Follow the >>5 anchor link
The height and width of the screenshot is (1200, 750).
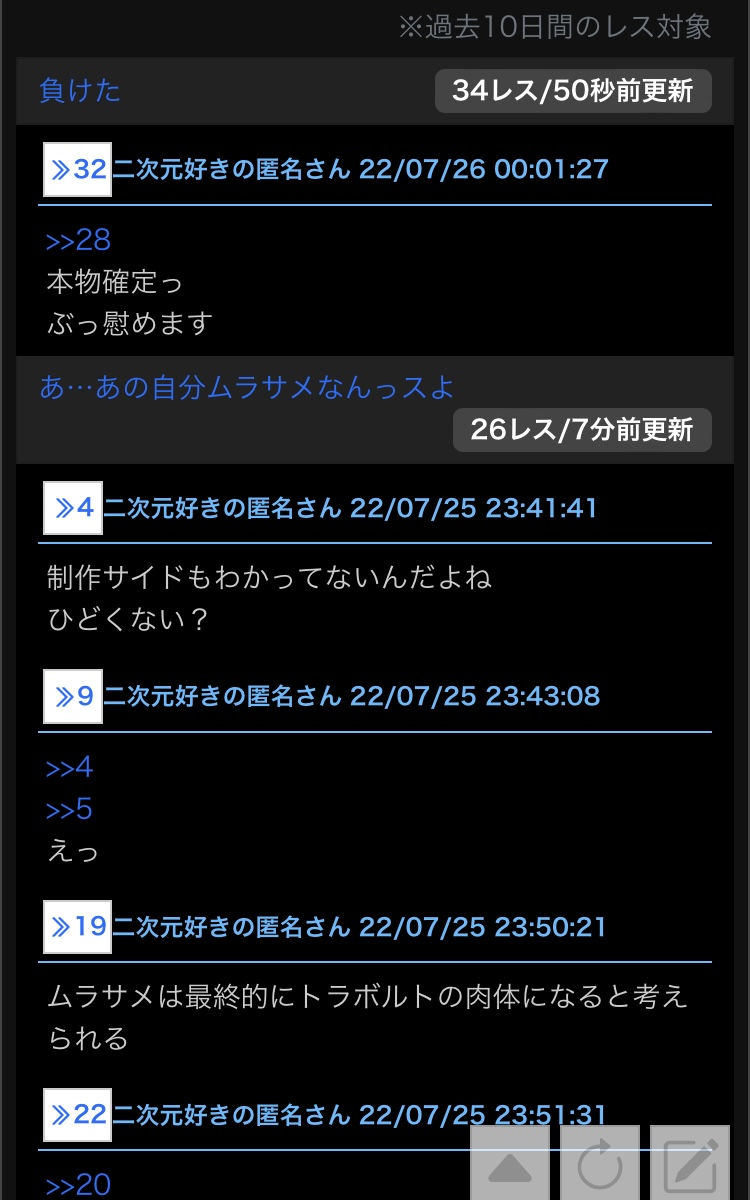point(69,809)
